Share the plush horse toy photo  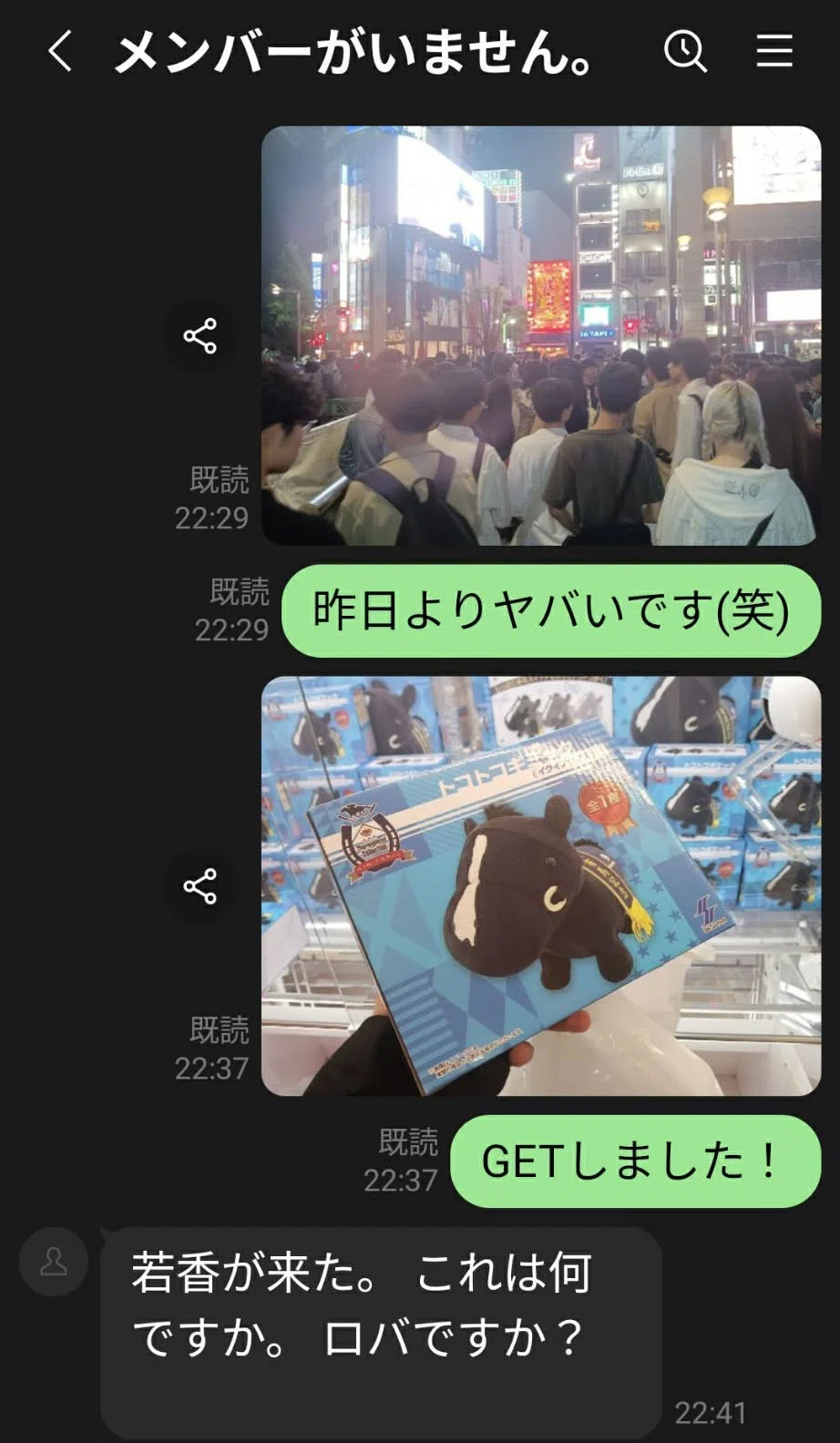click(x=200, y=886)
